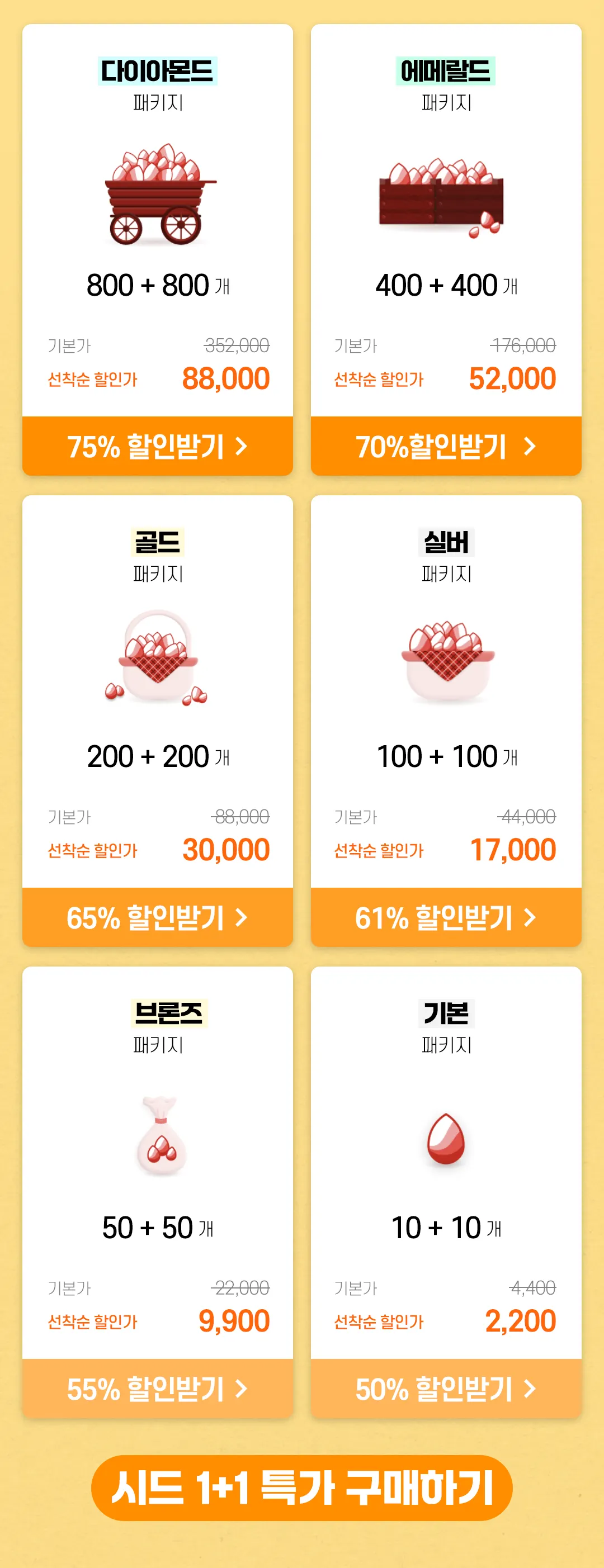This screenshot has width=604, height=1568.
Task: Buy the 기본 package with 50% 할인받기
Action: click(x=446, y=1389)
